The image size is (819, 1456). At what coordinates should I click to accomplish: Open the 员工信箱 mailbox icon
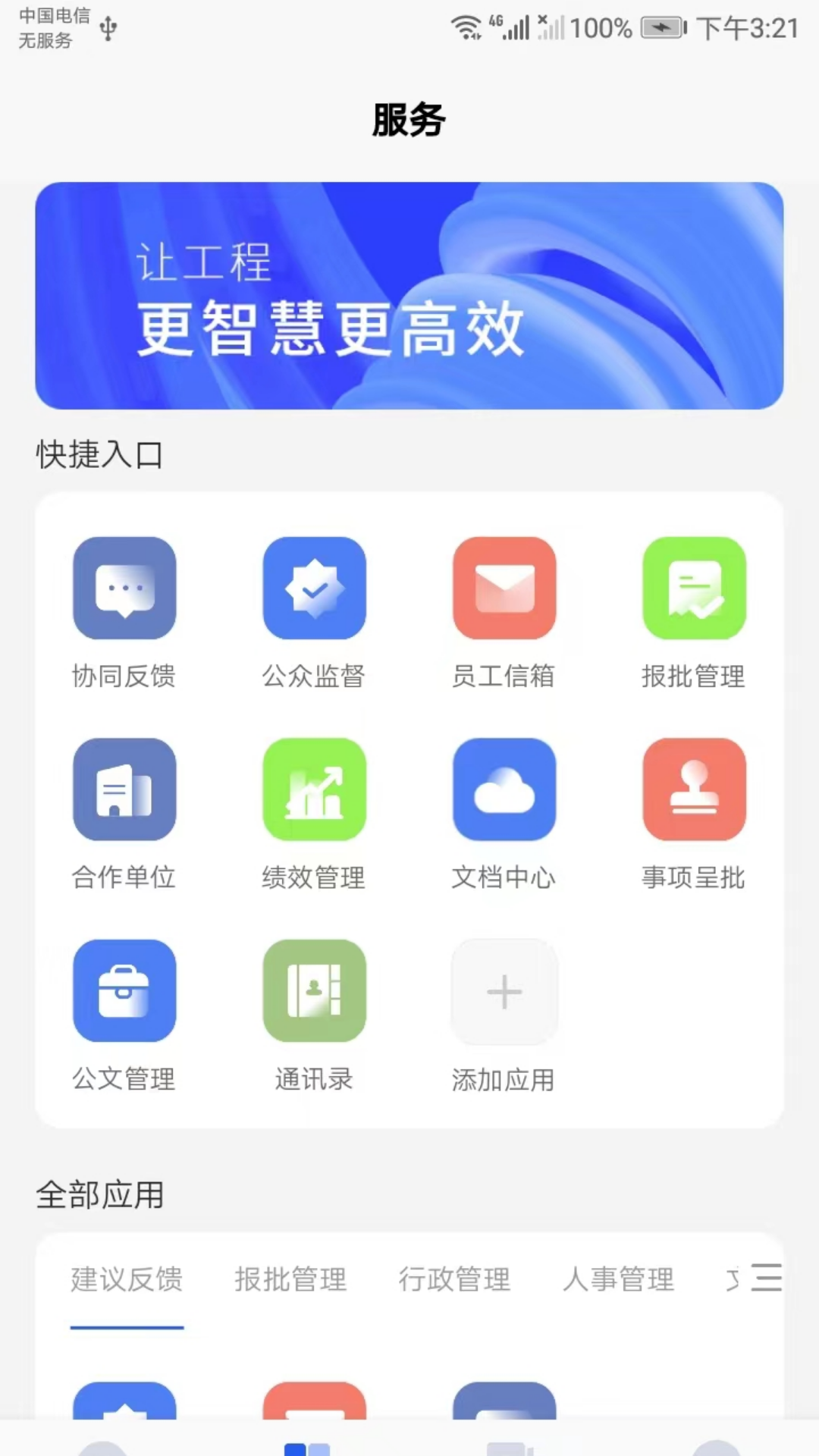(504, 588)
